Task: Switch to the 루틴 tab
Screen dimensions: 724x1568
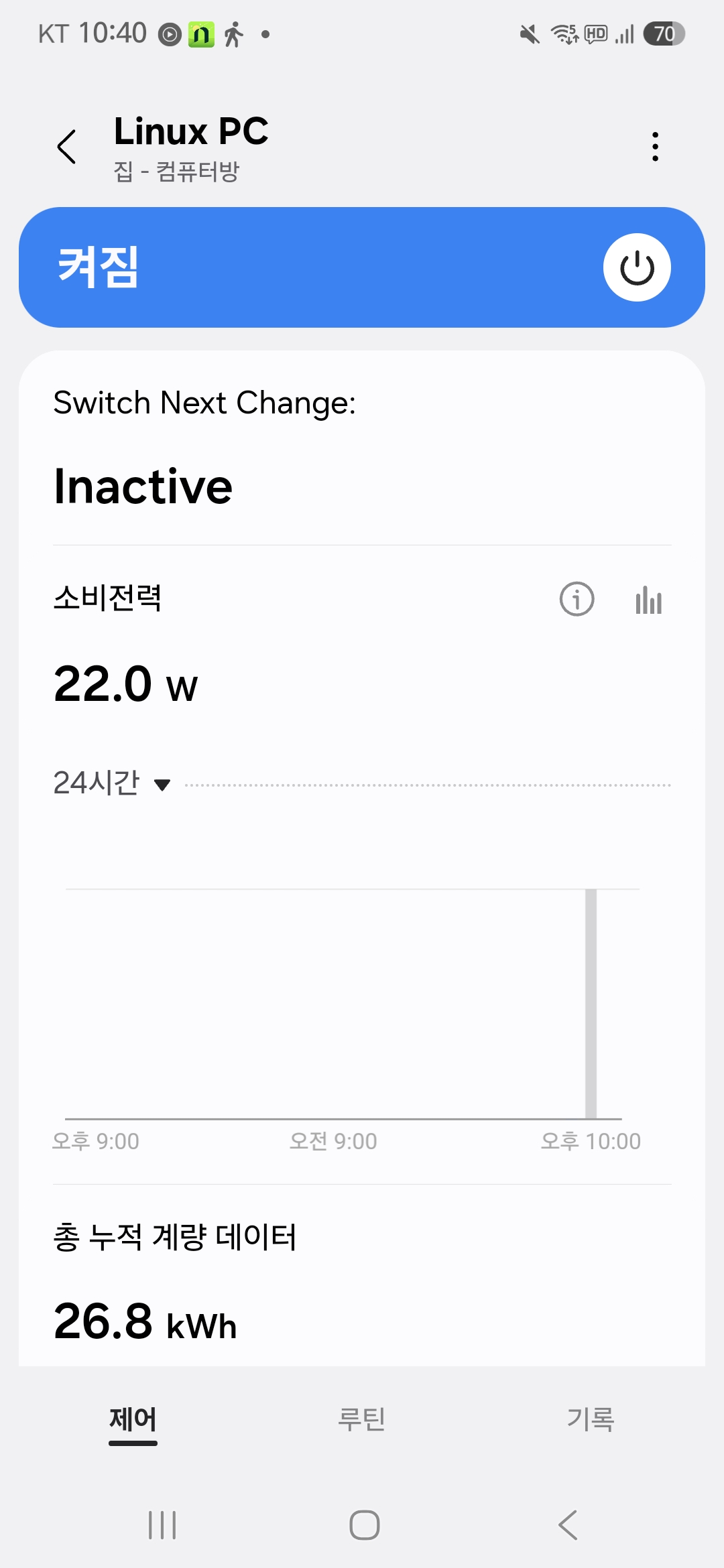Action: [x=361, y=1419]
